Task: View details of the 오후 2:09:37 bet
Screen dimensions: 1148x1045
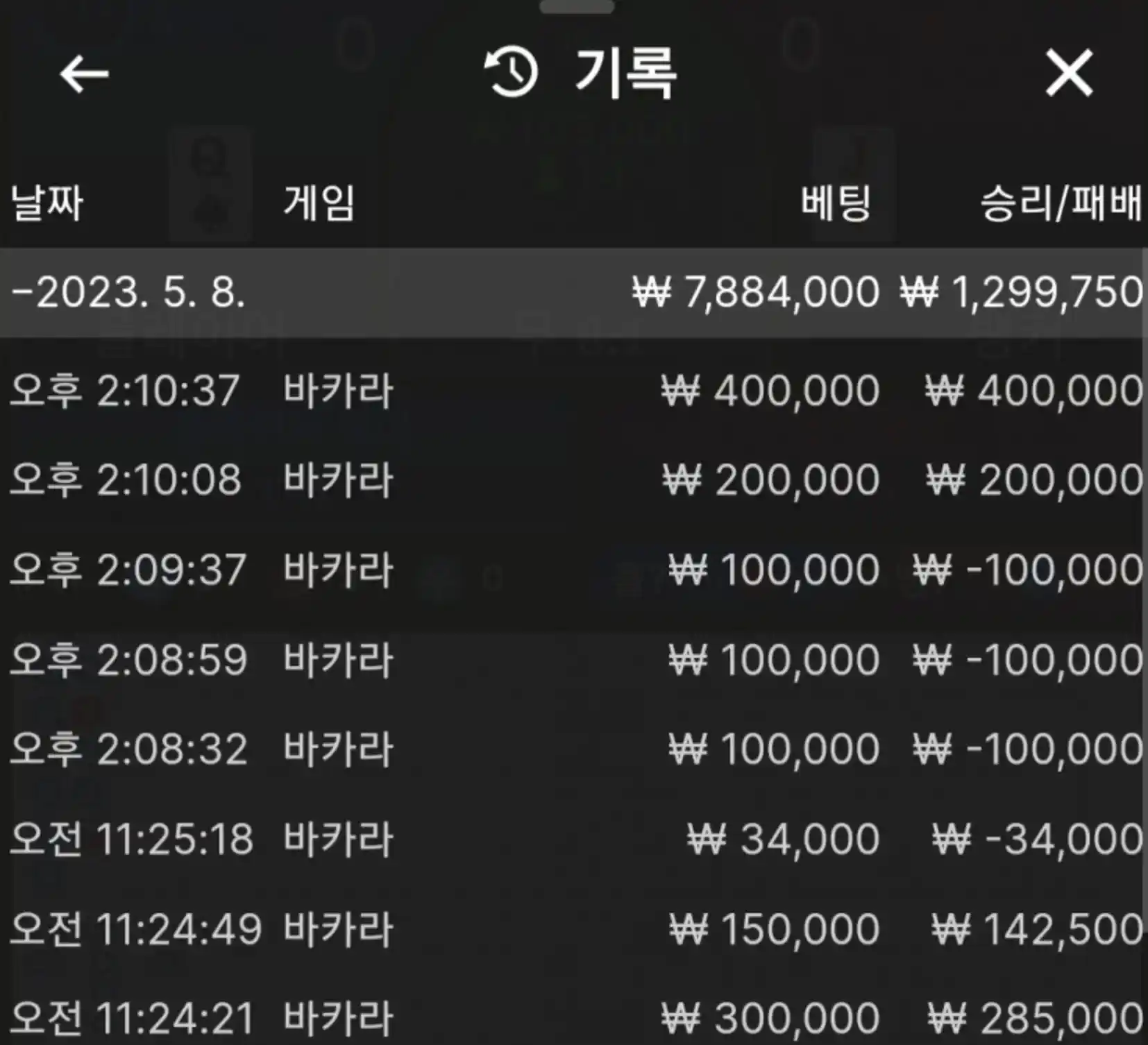Action: tap(573, 570)
